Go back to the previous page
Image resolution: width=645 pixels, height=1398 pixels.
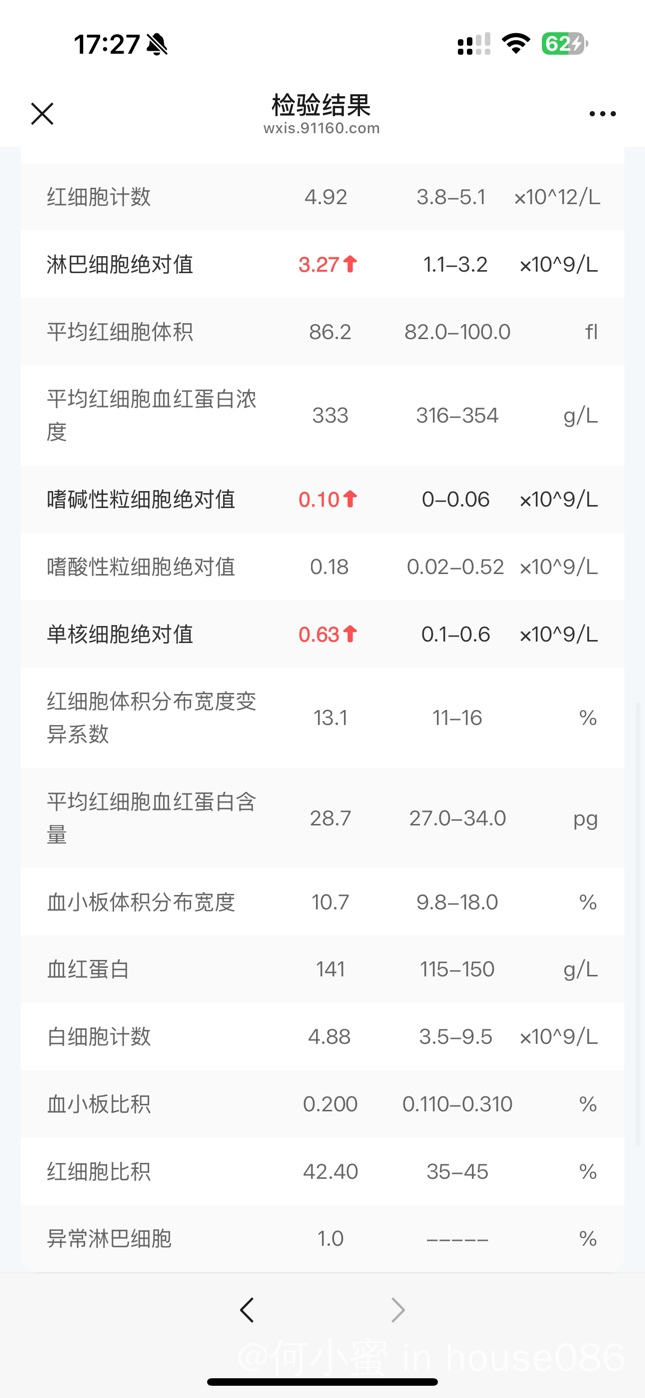[x=247, y=1310]
